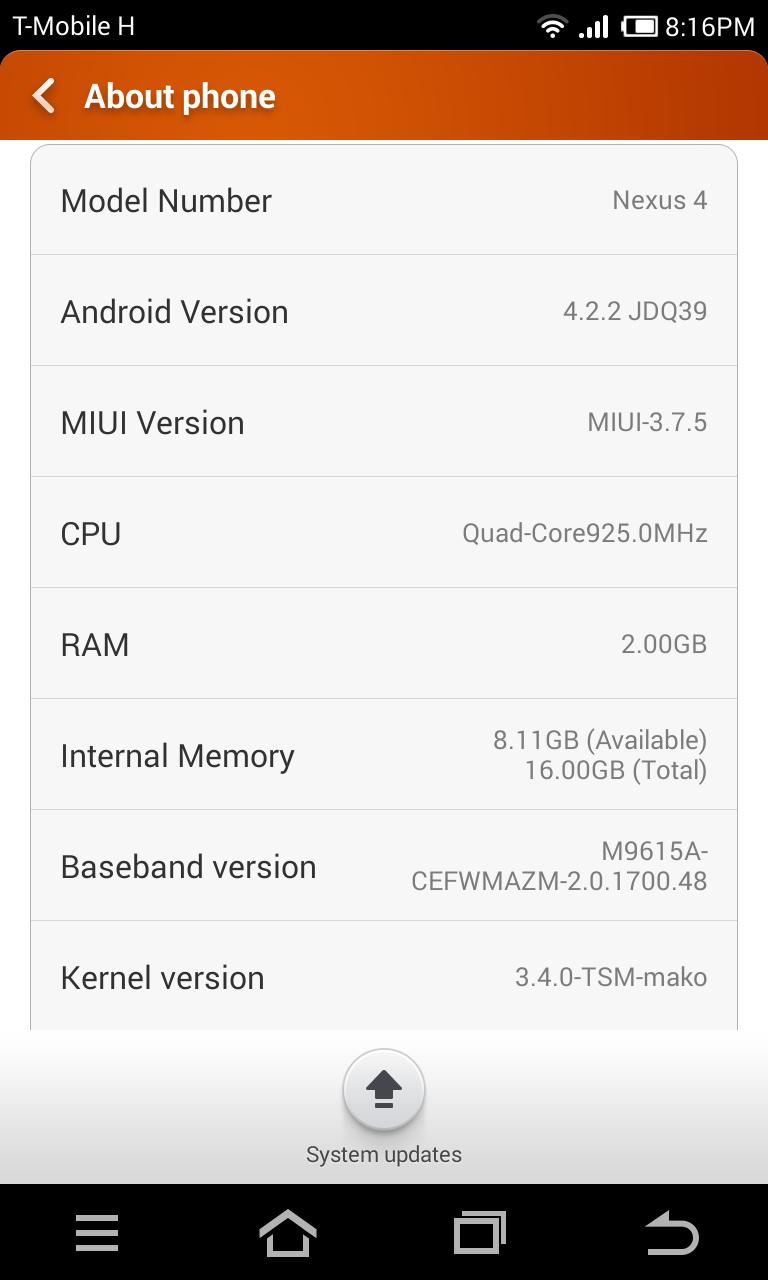Open the system menu button
The image size is (768, 1280).
[97, 1232]
